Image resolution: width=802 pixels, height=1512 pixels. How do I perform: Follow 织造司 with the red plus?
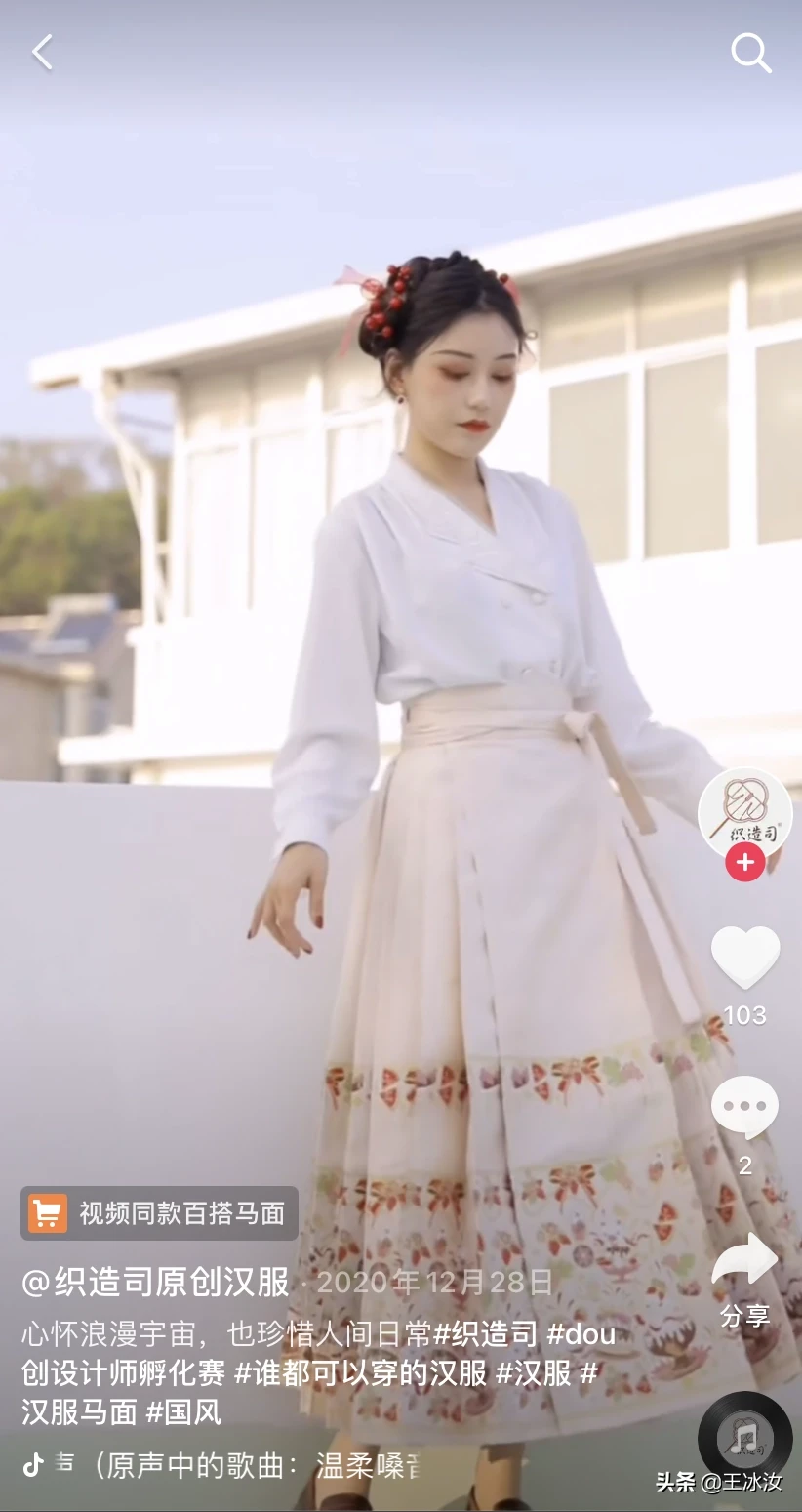[744, 862]
